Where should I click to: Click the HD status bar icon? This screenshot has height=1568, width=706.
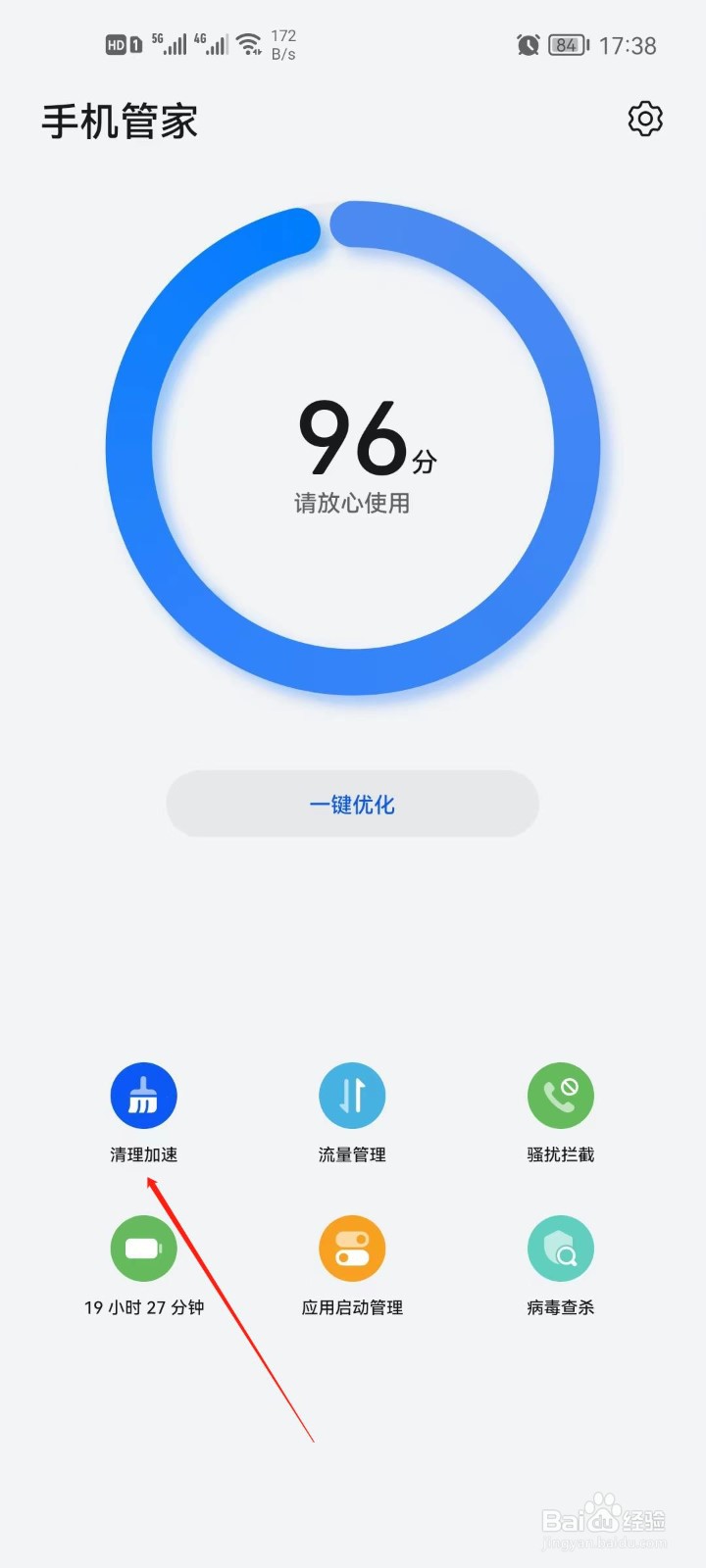coord(115,44)
